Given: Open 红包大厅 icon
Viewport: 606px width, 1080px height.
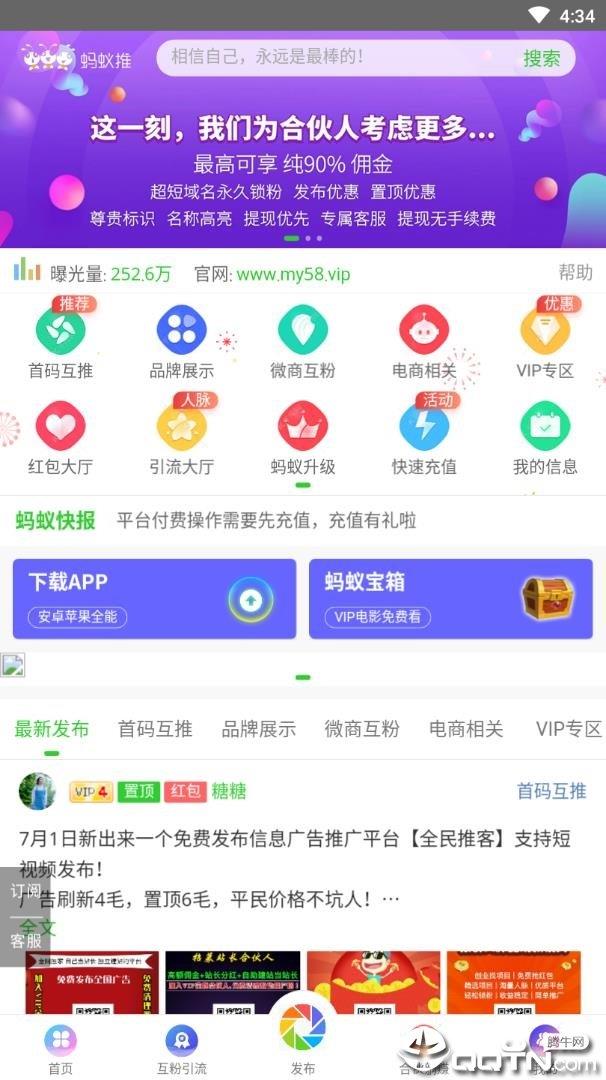Looking at the screenshot, I should coord(60,427).
